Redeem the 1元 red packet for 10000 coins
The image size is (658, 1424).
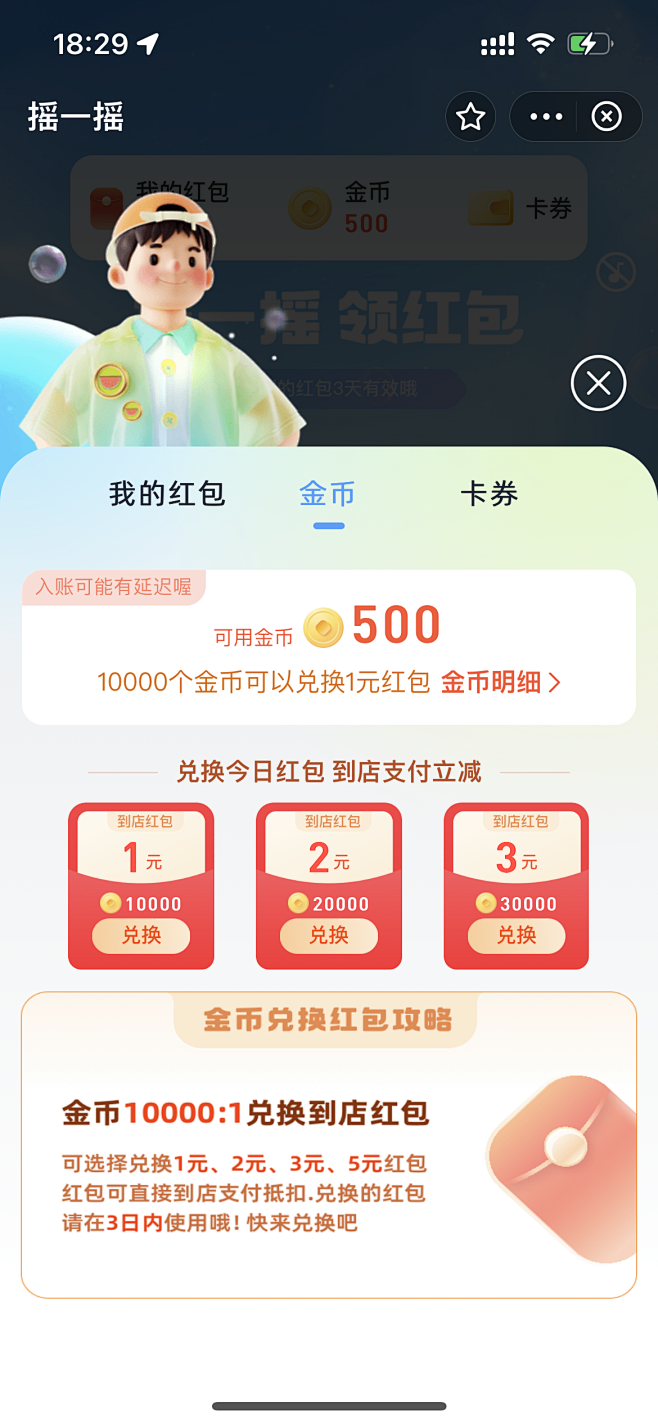[141, 936]
